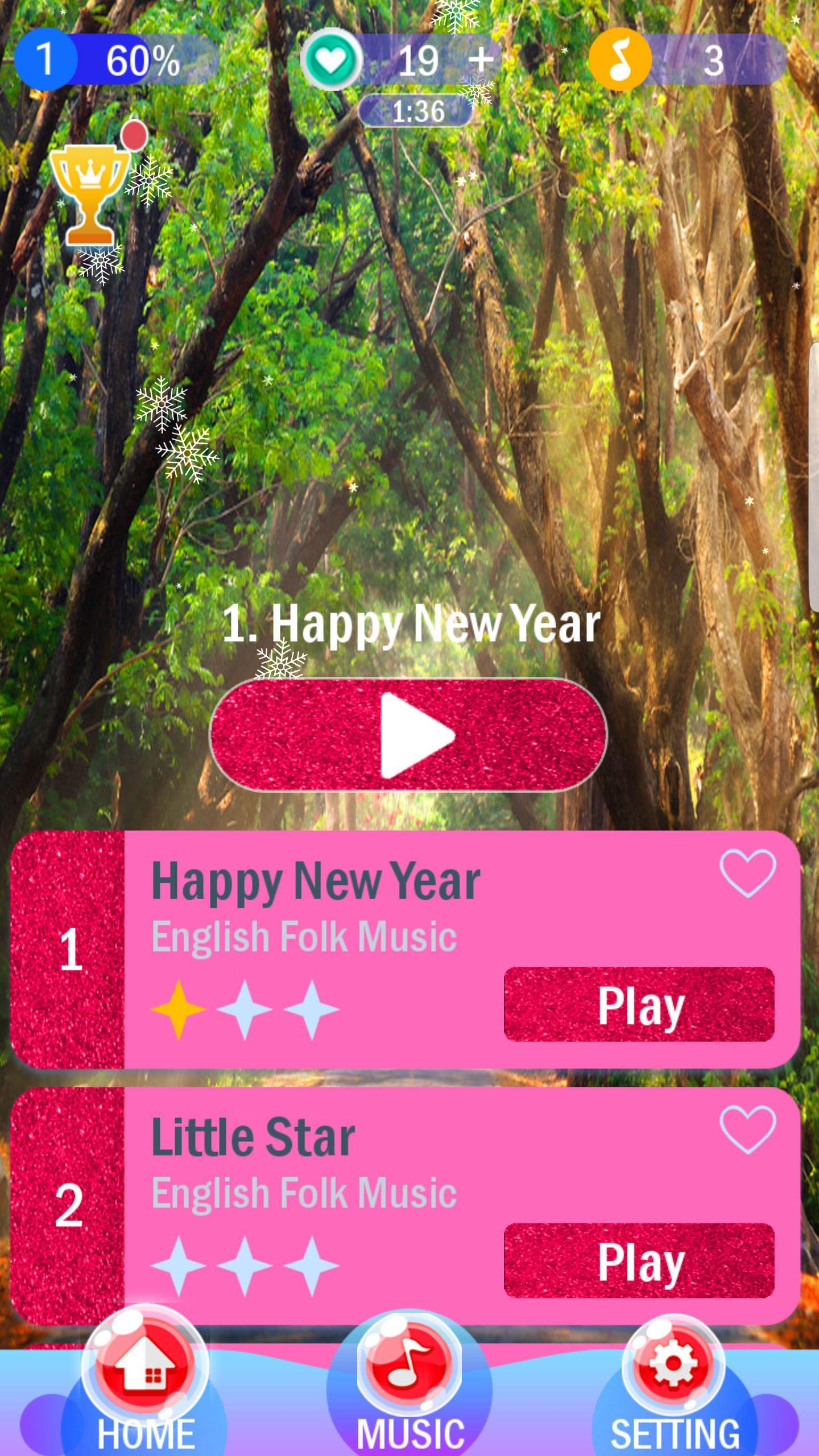
Task: Add more hearts with the plus
Action: coord(481,59)
